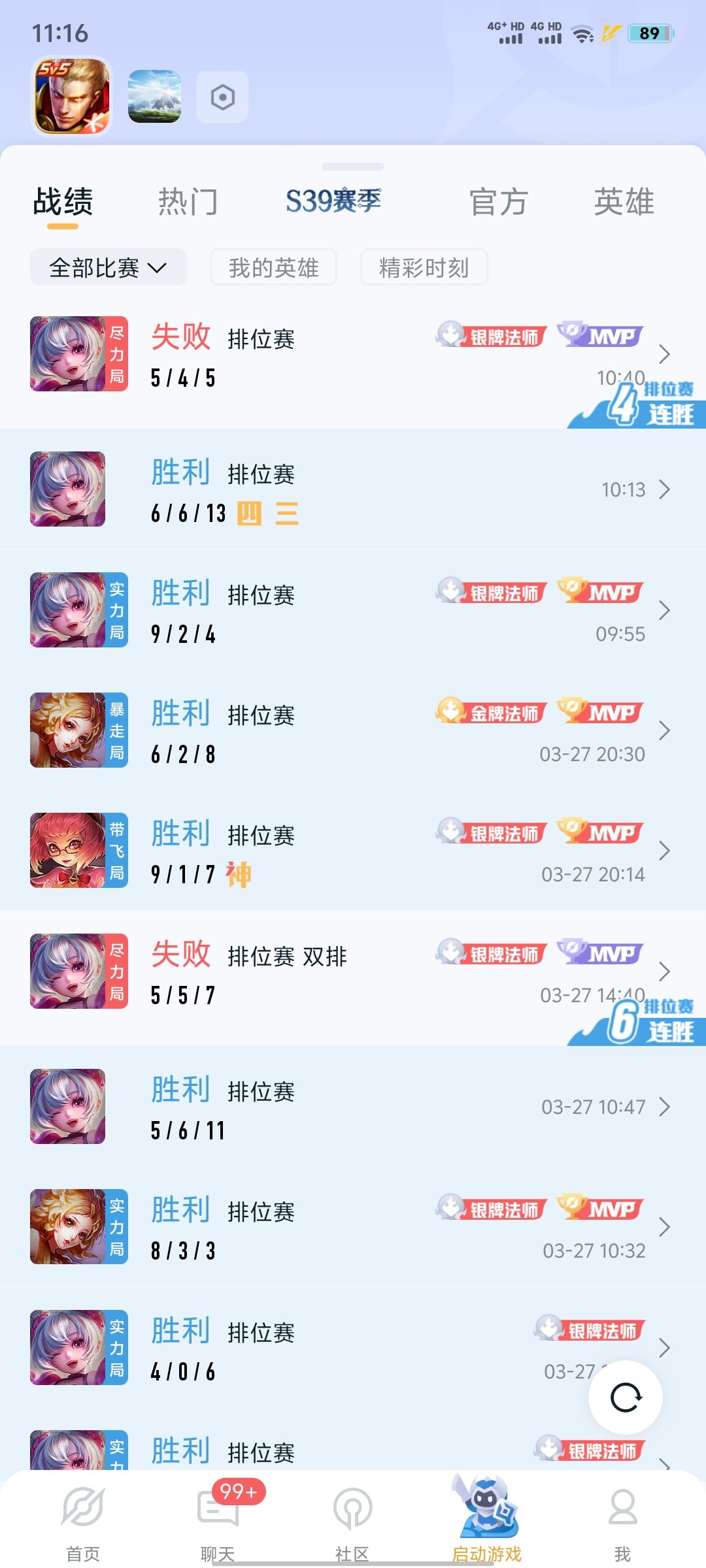Select the landscape game icon at top

155,97
